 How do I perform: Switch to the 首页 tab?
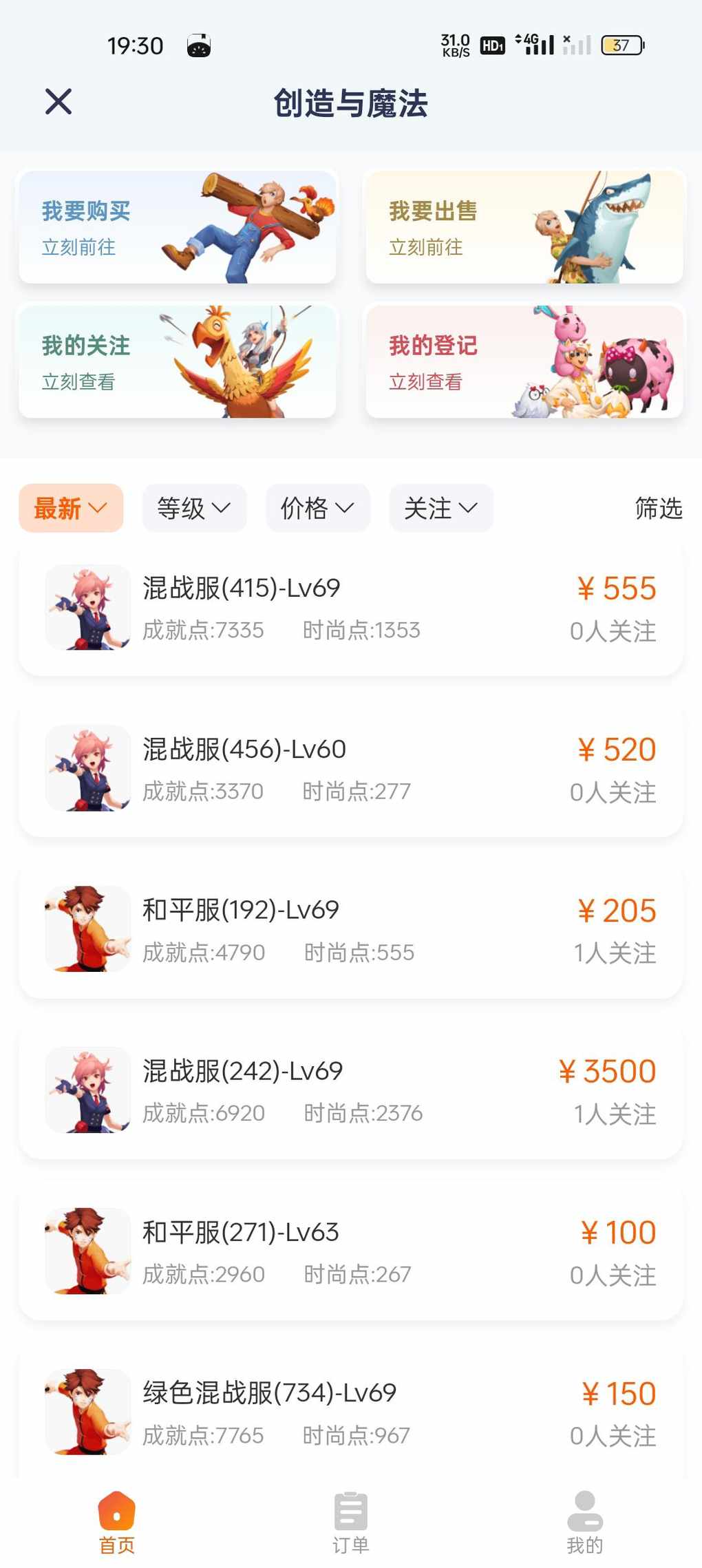pos(117,1523)
